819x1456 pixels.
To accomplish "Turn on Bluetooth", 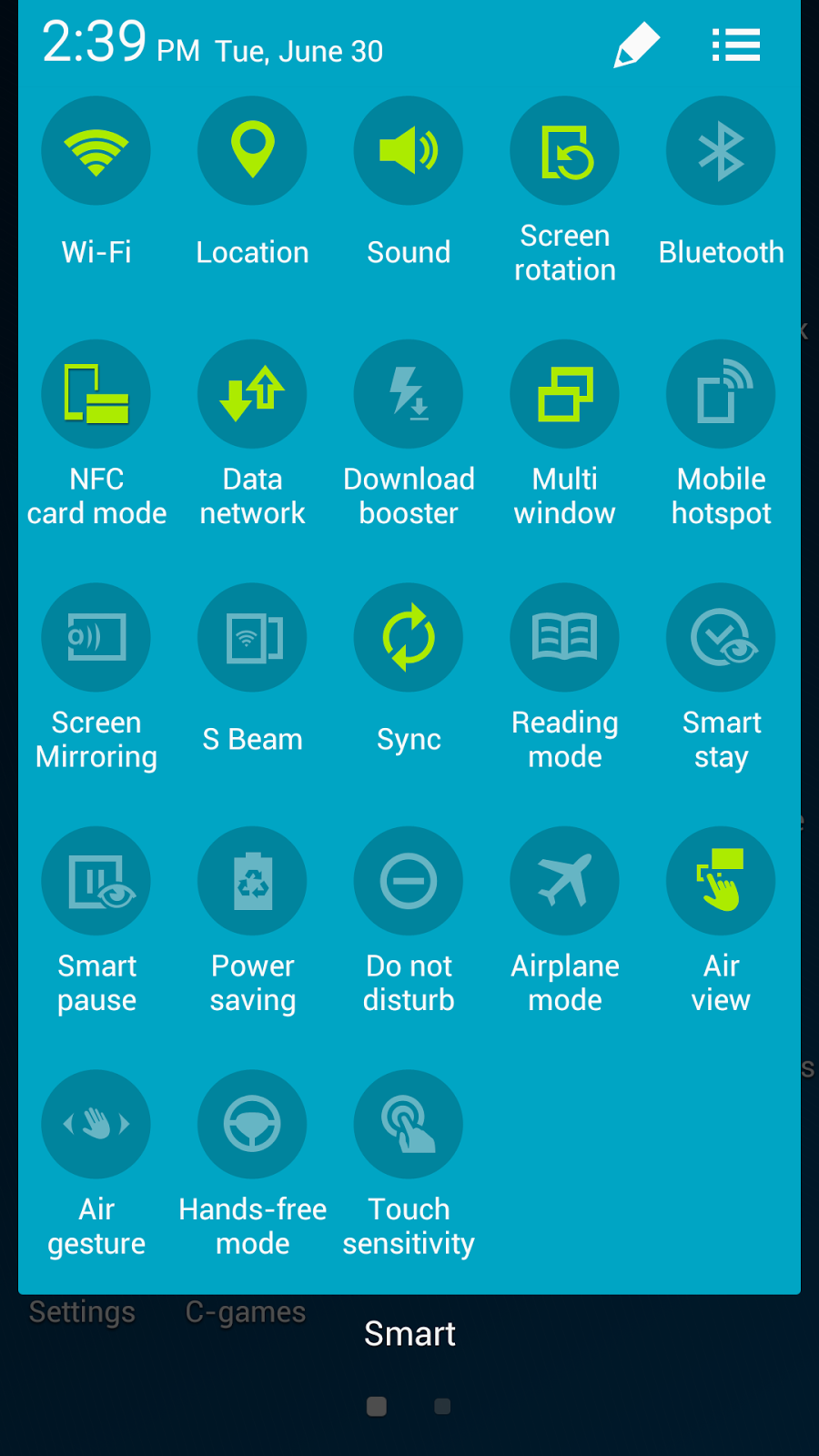I will coord(721,151).
